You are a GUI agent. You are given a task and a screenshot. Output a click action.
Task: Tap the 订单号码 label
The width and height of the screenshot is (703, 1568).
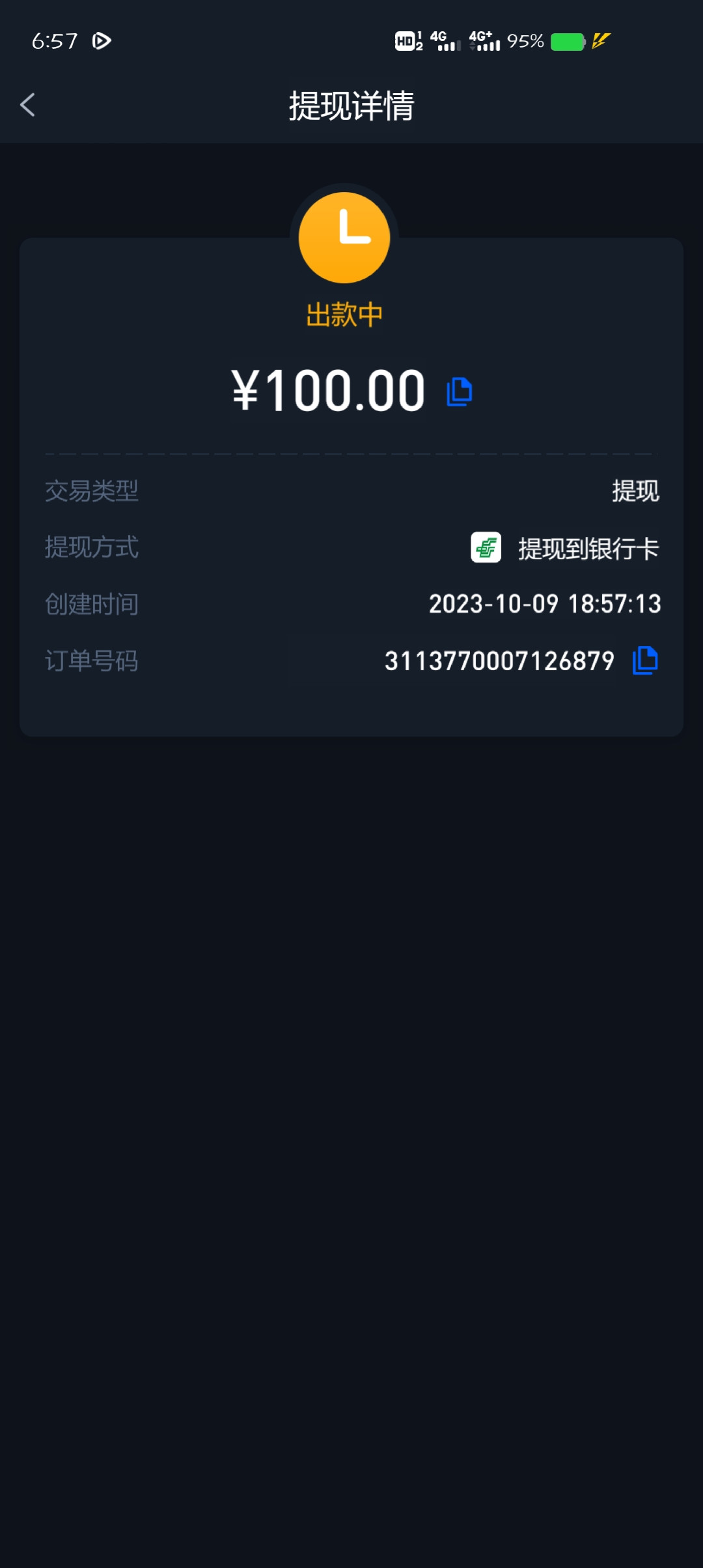coord(90,660)
